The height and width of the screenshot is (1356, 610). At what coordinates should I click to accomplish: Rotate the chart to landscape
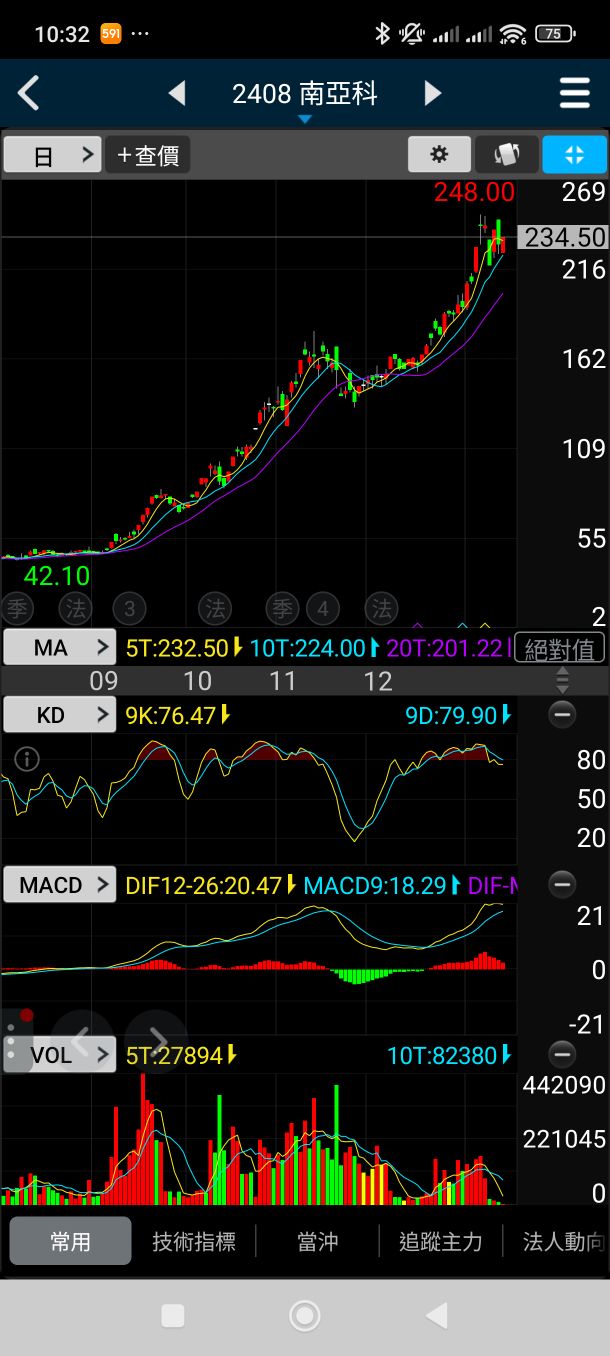(506, 155)
